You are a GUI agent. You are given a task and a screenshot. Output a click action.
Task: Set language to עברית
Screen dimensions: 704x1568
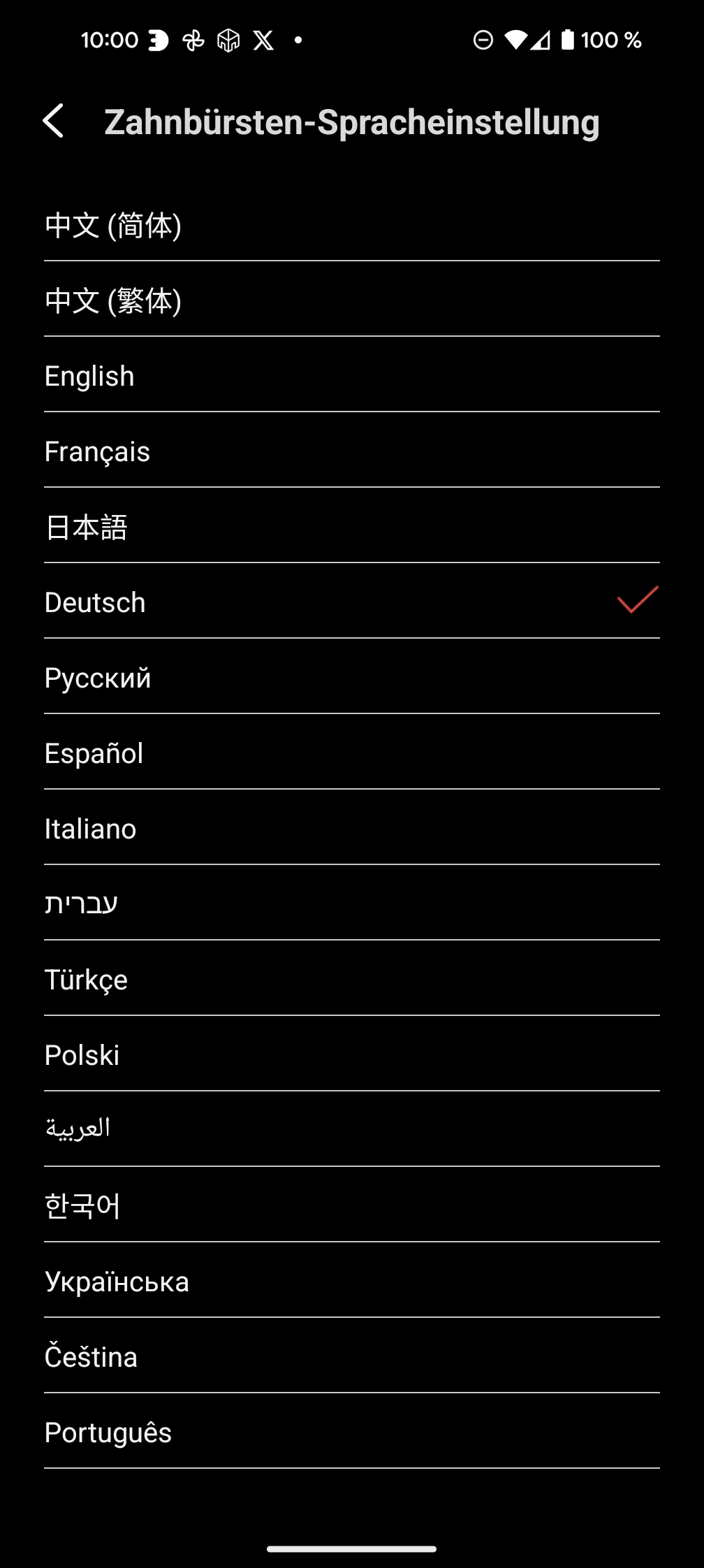pyautogui.click(x=81, y=904)
